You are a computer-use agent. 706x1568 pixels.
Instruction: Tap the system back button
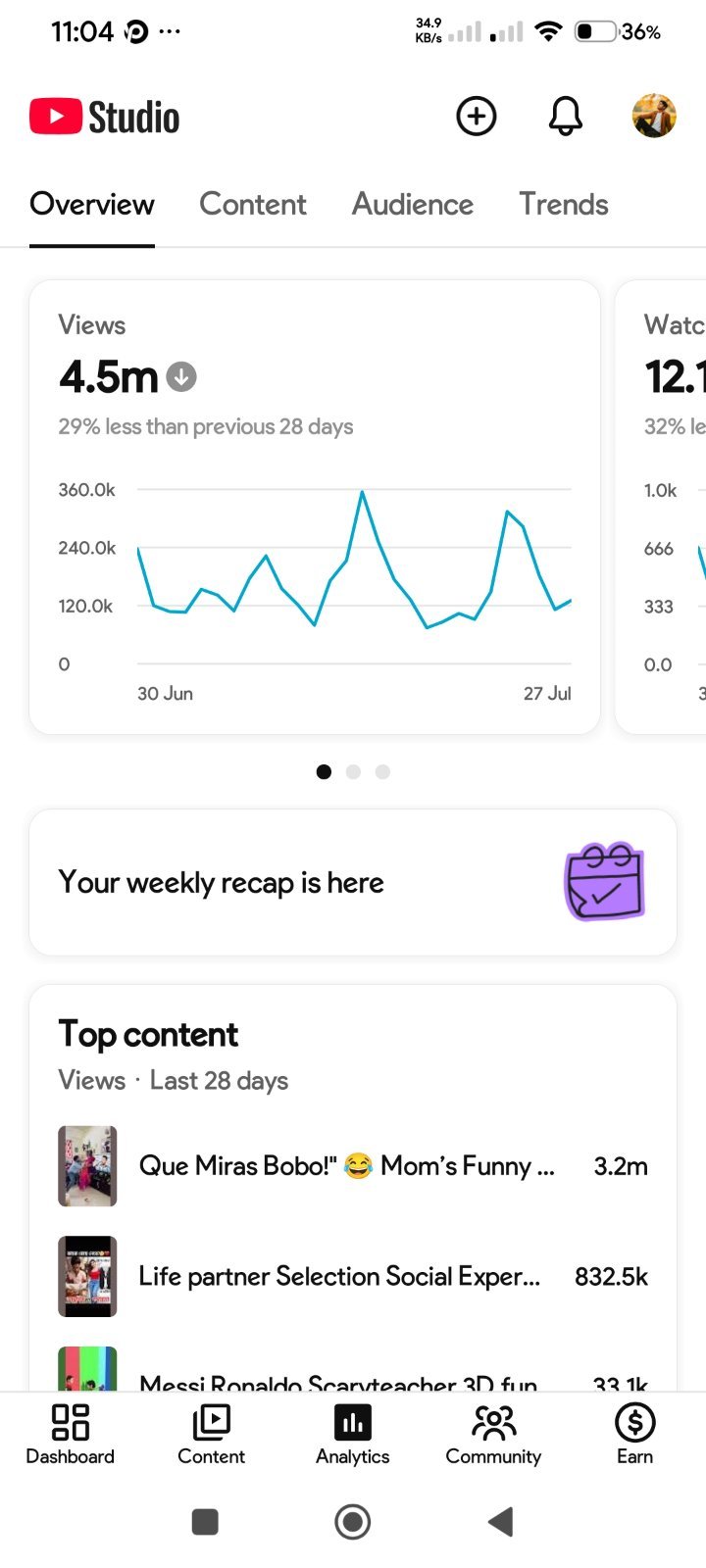tap(501, 1522)
